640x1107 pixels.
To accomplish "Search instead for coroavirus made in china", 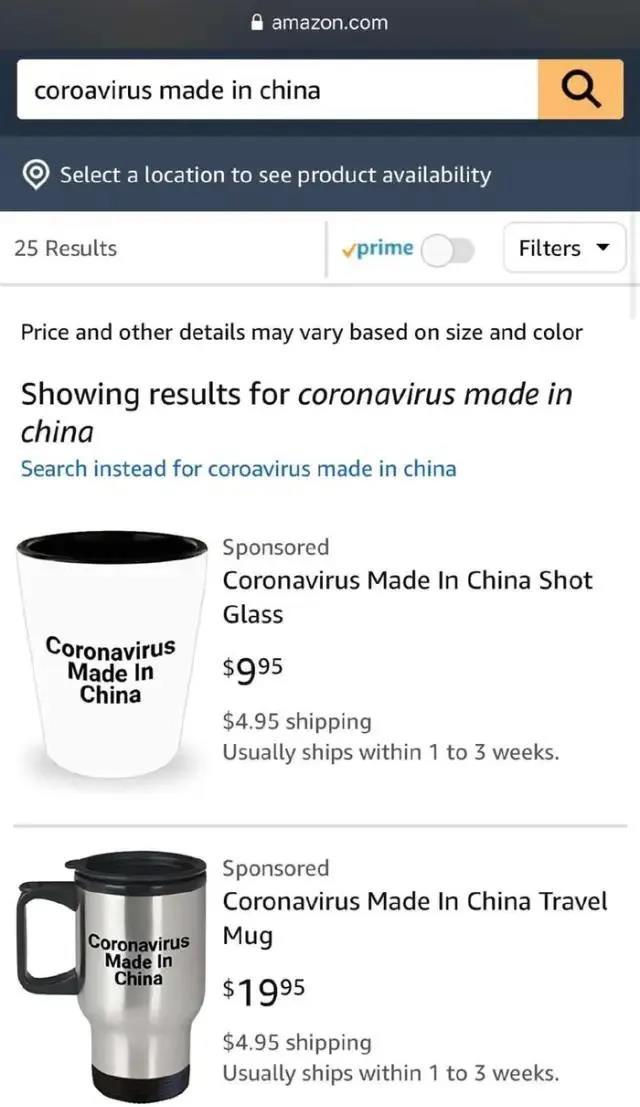I will (238, 468).
